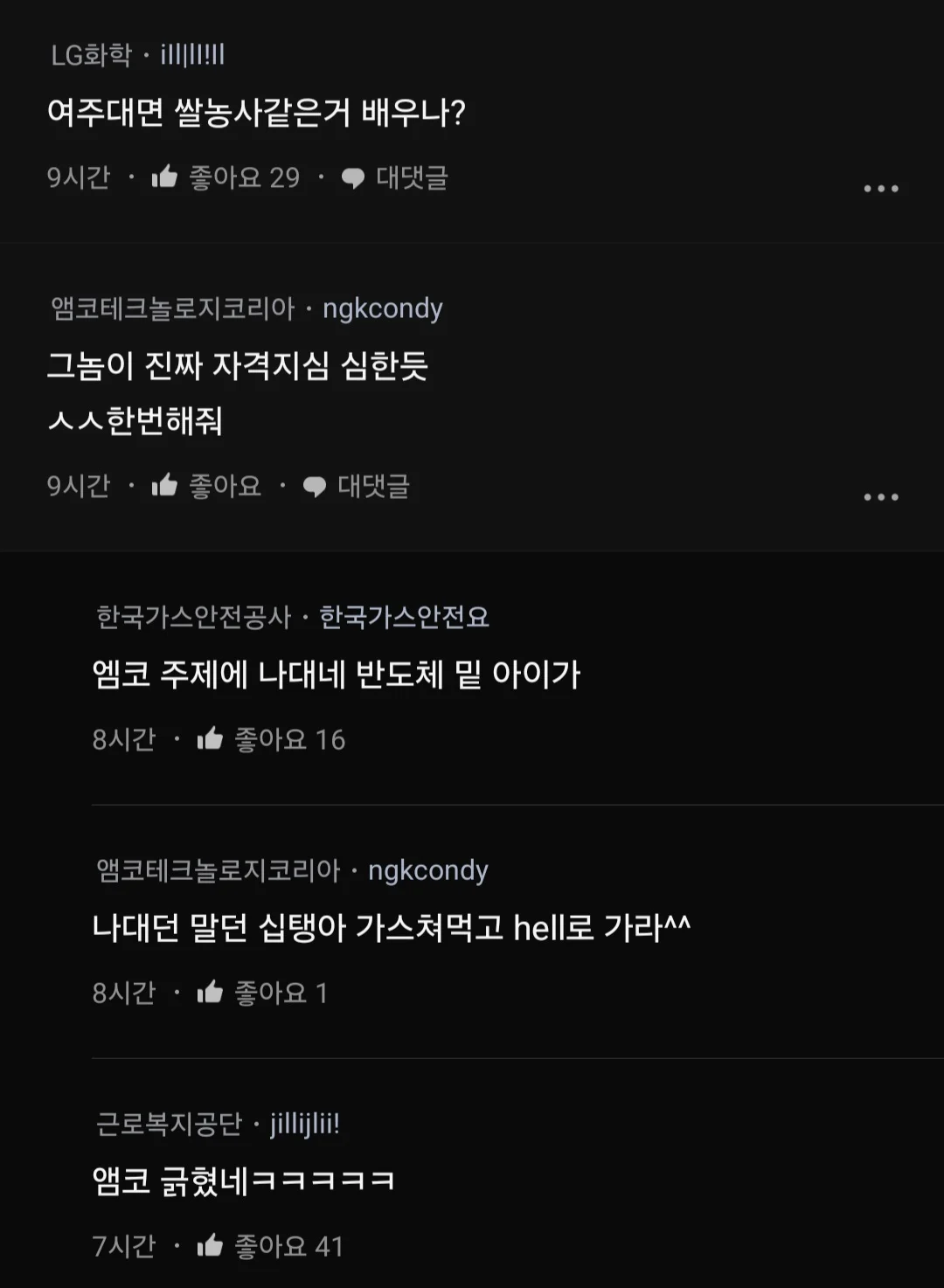Image resolution: width=944 pixels, height=1288 pixels.
Task: Open overflow menu on ngkcondy's 자격지심 comment
Action: [x=880, y=496]
